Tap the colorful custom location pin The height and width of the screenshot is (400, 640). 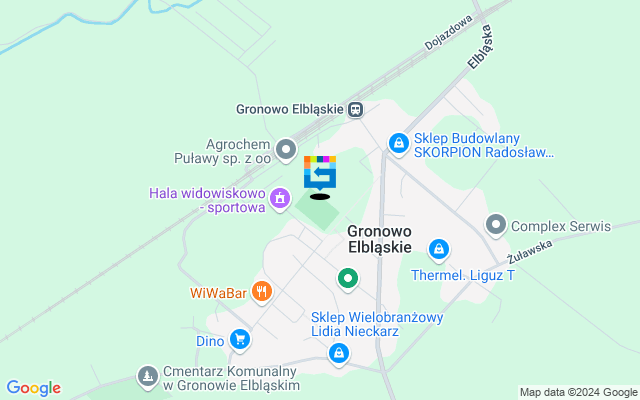[320, 173]
